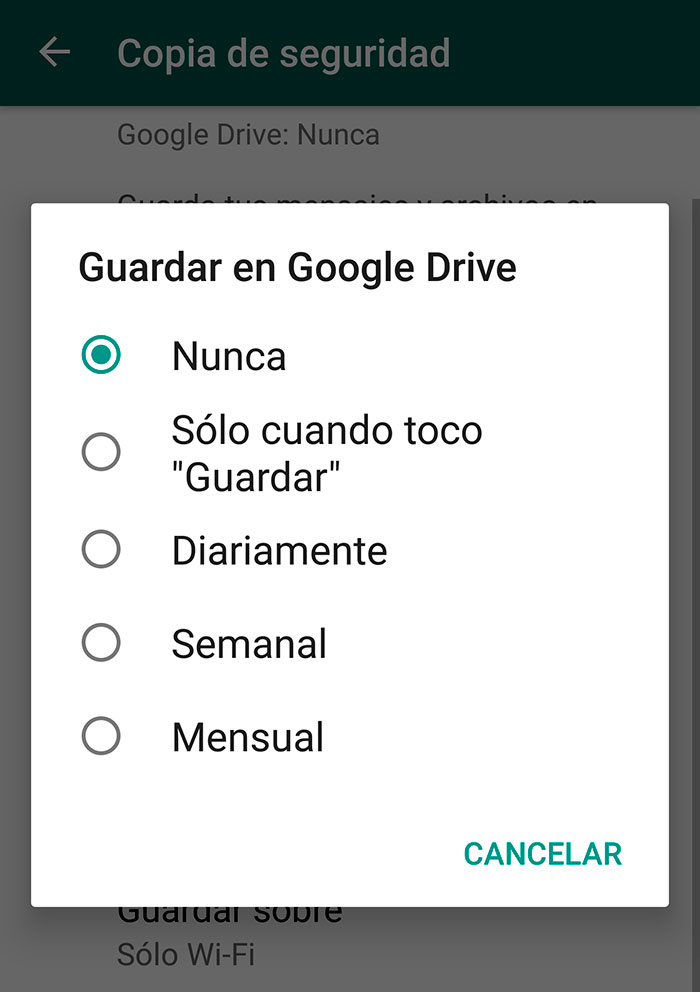Tap CANCELAR to dismiss the dialog
The height and width of the screenshot is (992, 700).
[542, 853]
